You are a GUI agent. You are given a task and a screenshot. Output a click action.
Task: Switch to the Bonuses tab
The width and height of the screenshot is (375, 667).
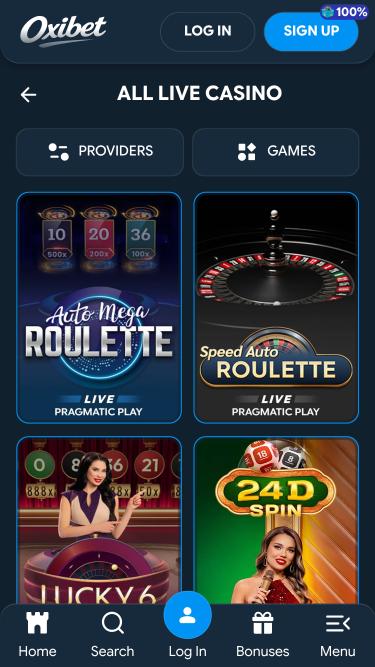[263, 635]
